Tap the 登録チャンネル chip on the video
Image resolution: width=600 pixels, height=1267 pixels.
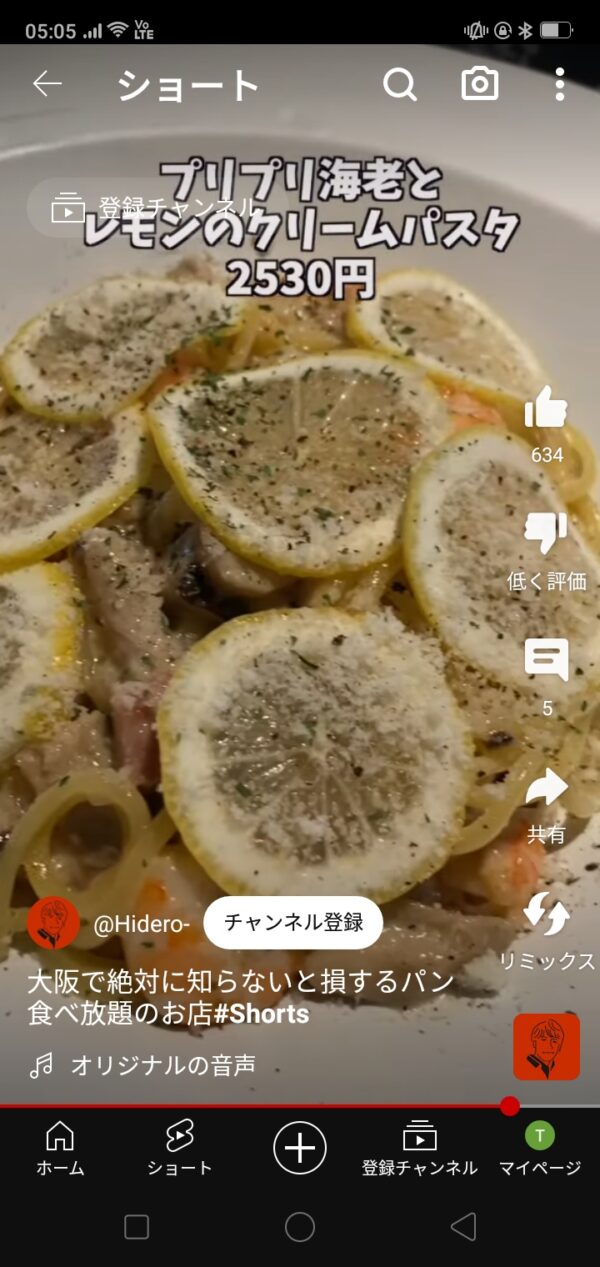point(155,208)
